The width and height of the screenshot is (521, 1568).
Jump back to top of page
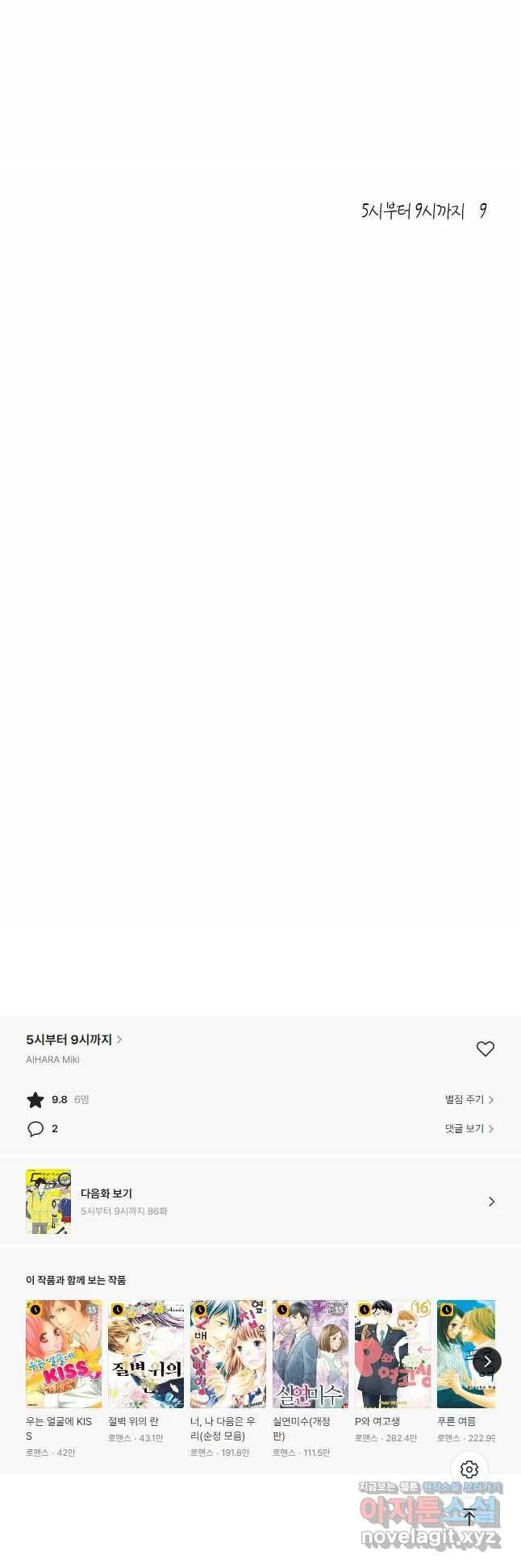click(469, 1516)
